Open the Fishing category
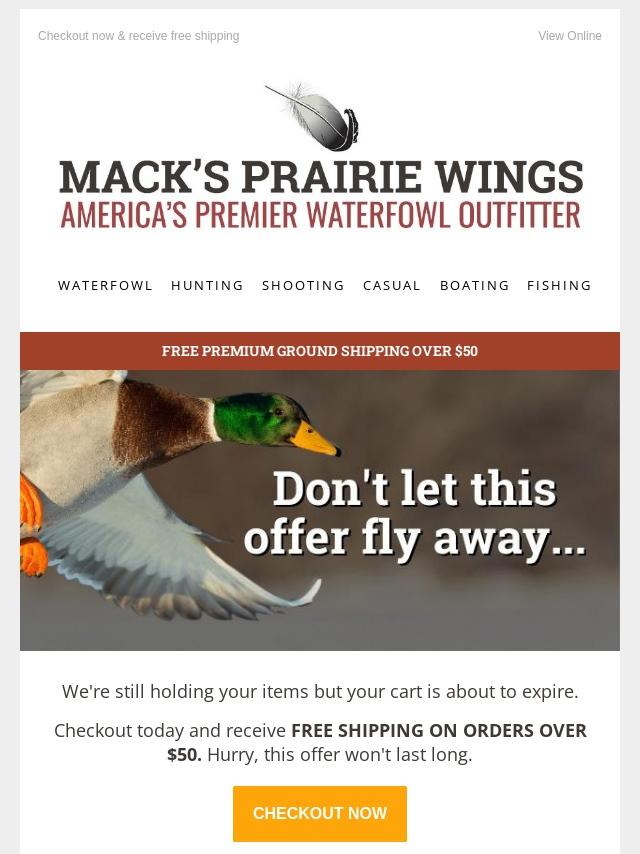 (x=559, y=285)
